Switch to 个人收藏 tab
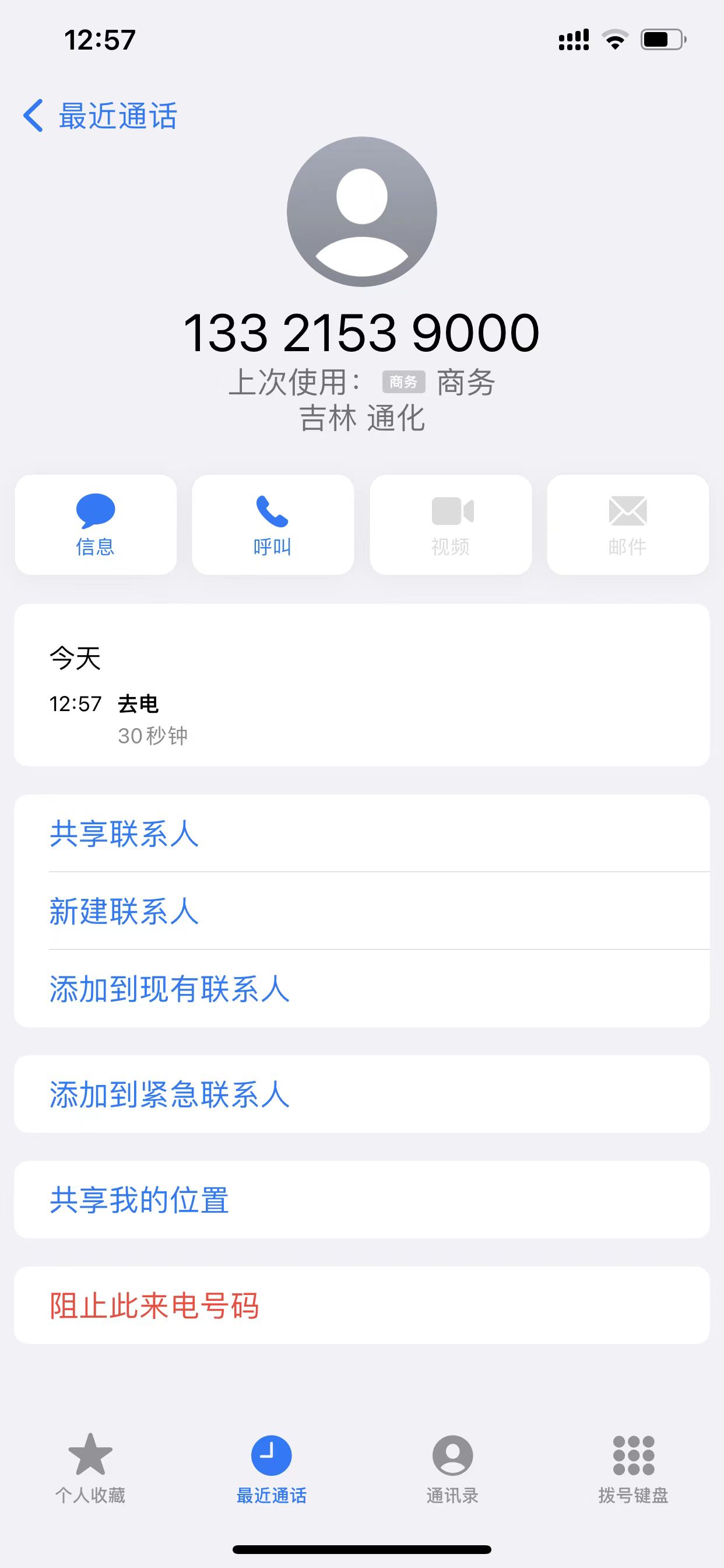Screen dimensions: 724x1568 [91, 1468]
